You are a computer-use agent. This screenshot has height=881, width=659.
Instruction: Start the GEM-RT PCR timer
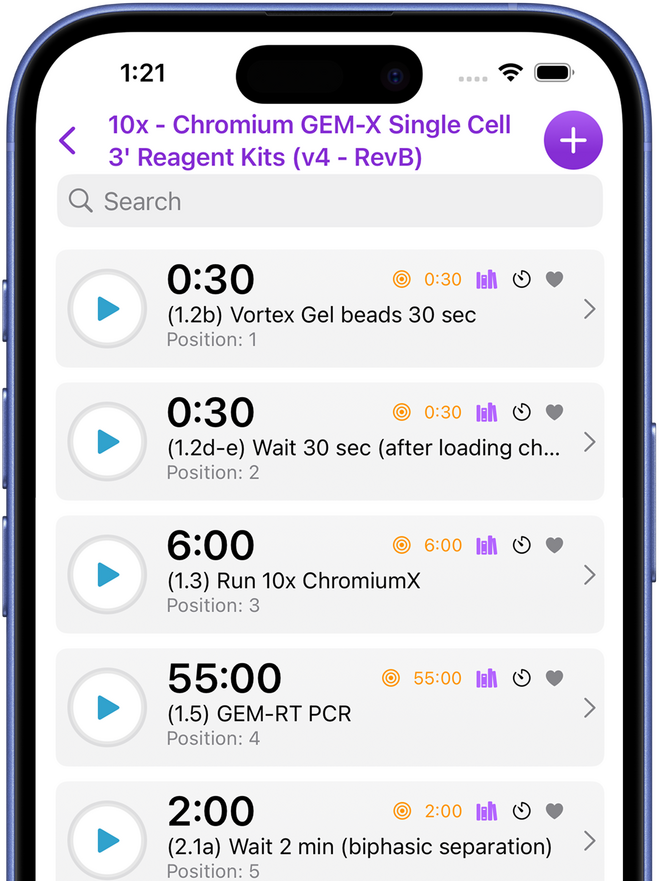107,708
